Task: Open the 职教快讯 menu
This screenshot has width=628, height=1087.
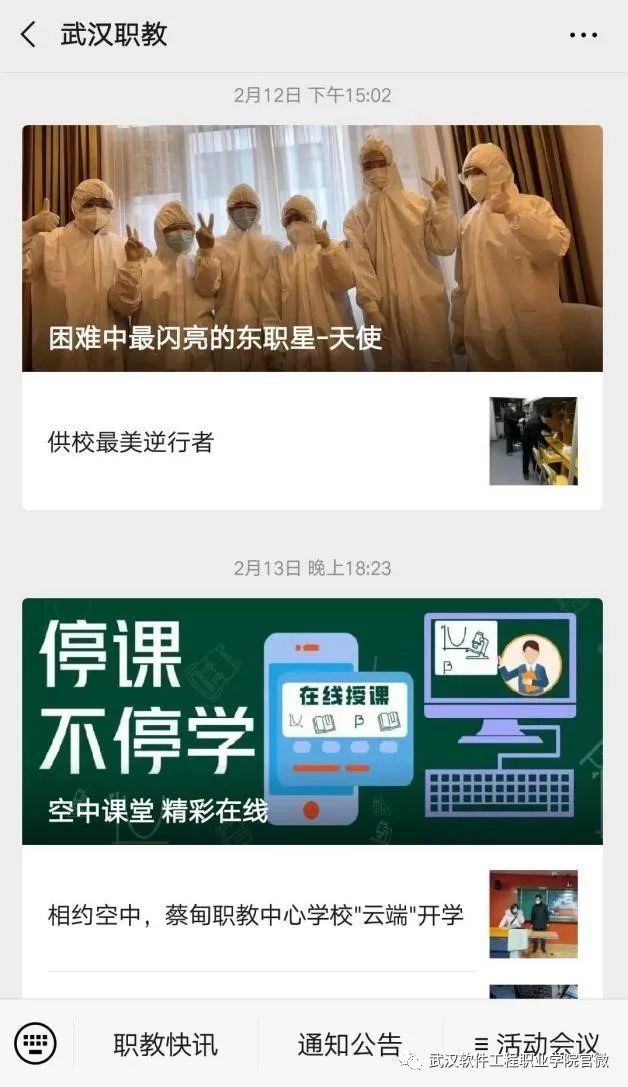Action: click(x=165, y=1044)
